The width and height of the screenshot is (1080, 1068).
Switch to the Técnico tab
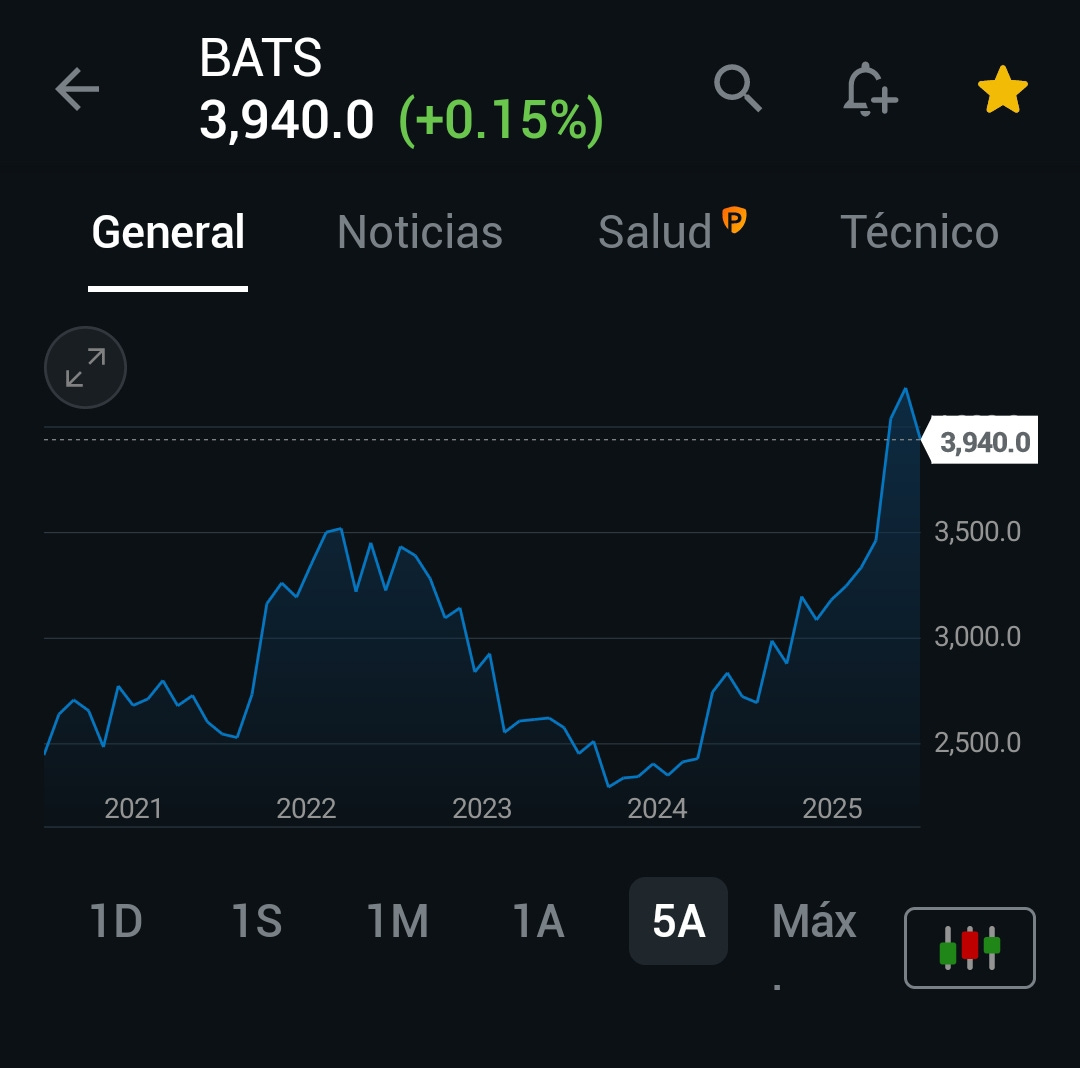pyautogui.click(x=919, y=232)
